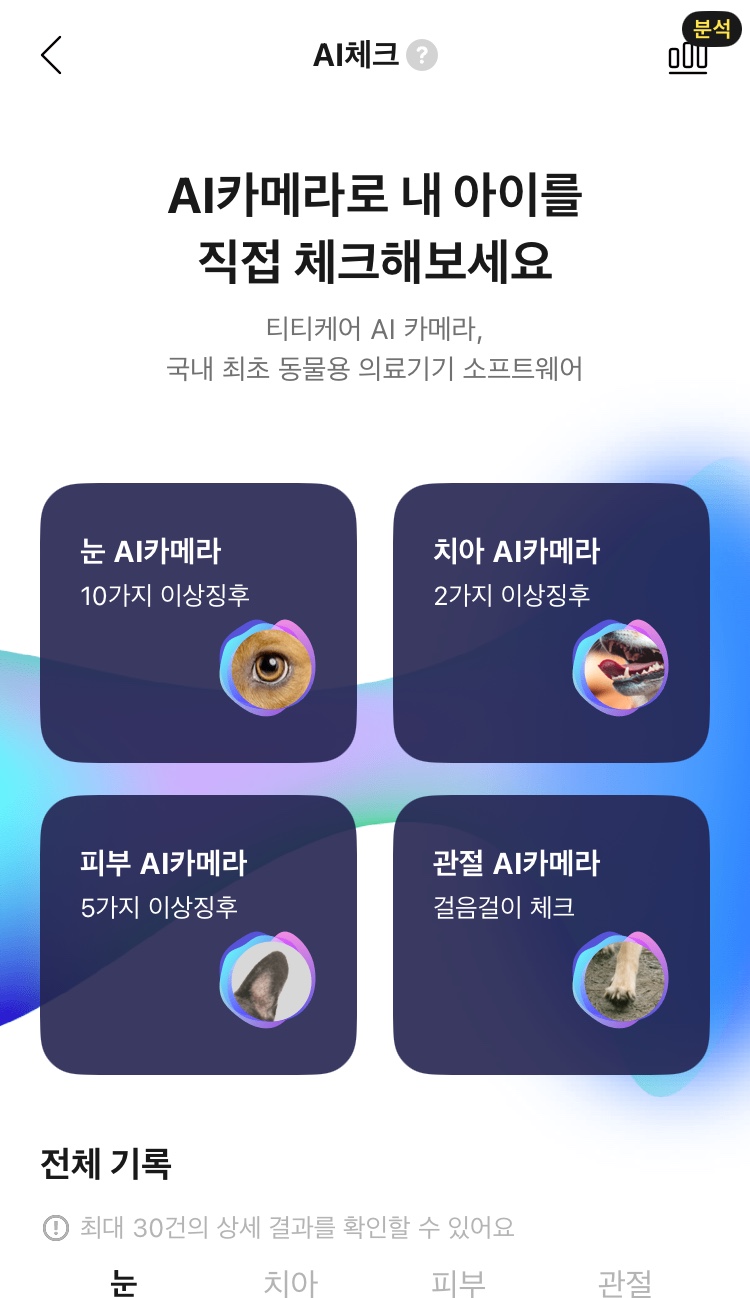Open the 분석 chart icon

coord(688,56)
